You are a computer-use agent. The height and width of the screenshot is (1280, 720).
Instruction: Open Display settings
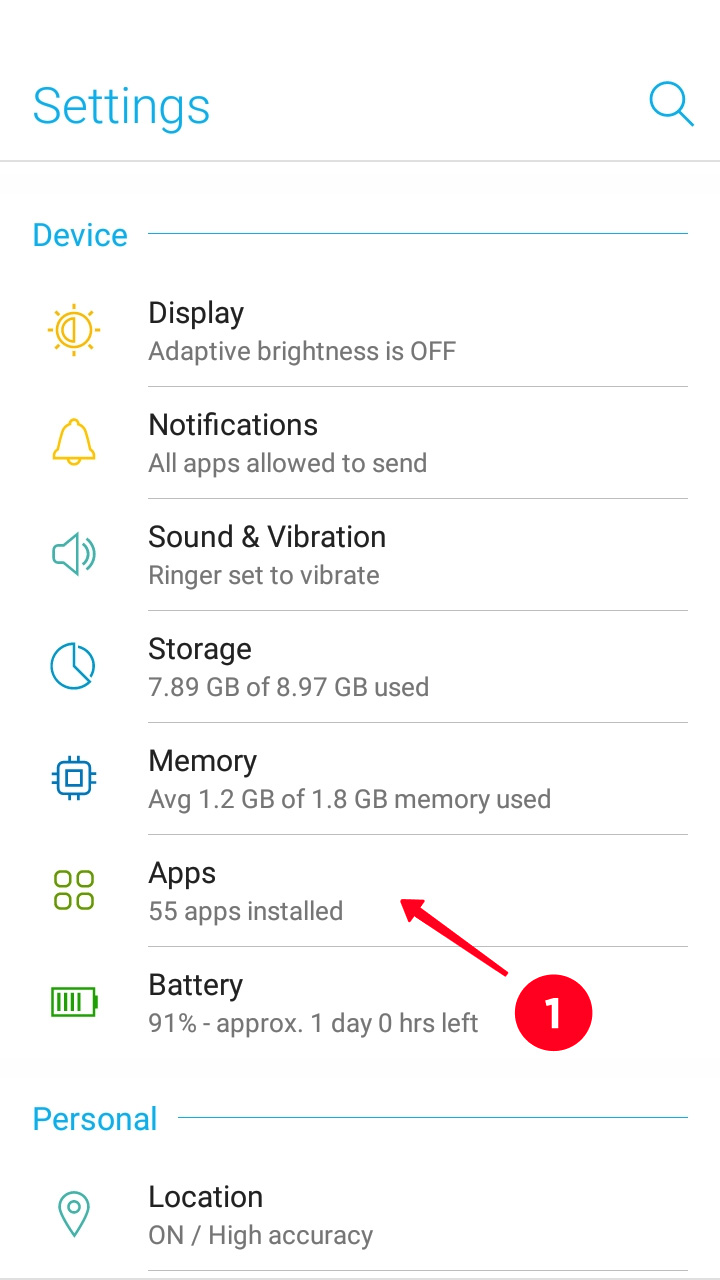pyautogui.click(x=360, y=331)
